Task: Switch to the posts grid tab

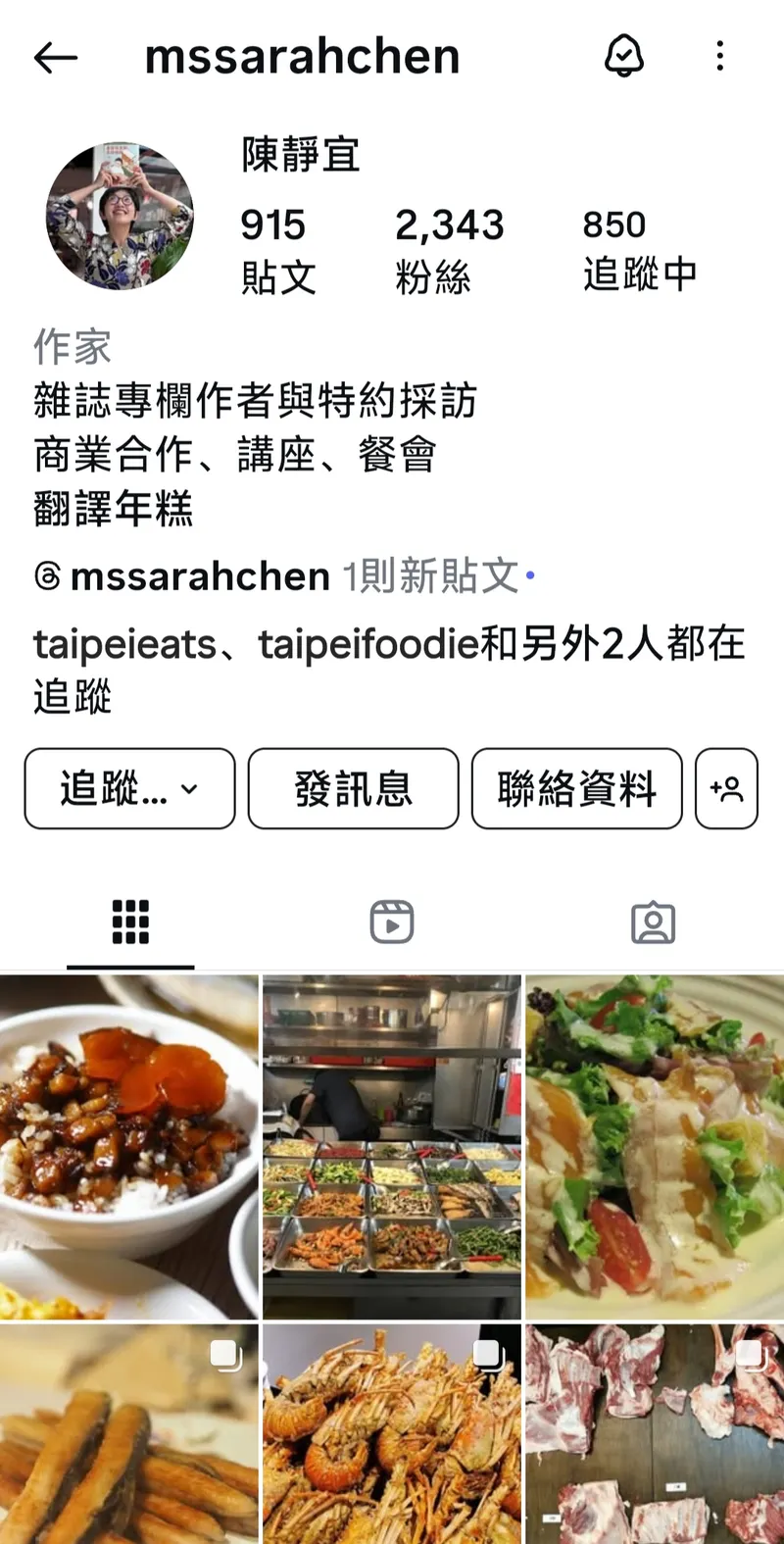Action: tap(130, 922)
